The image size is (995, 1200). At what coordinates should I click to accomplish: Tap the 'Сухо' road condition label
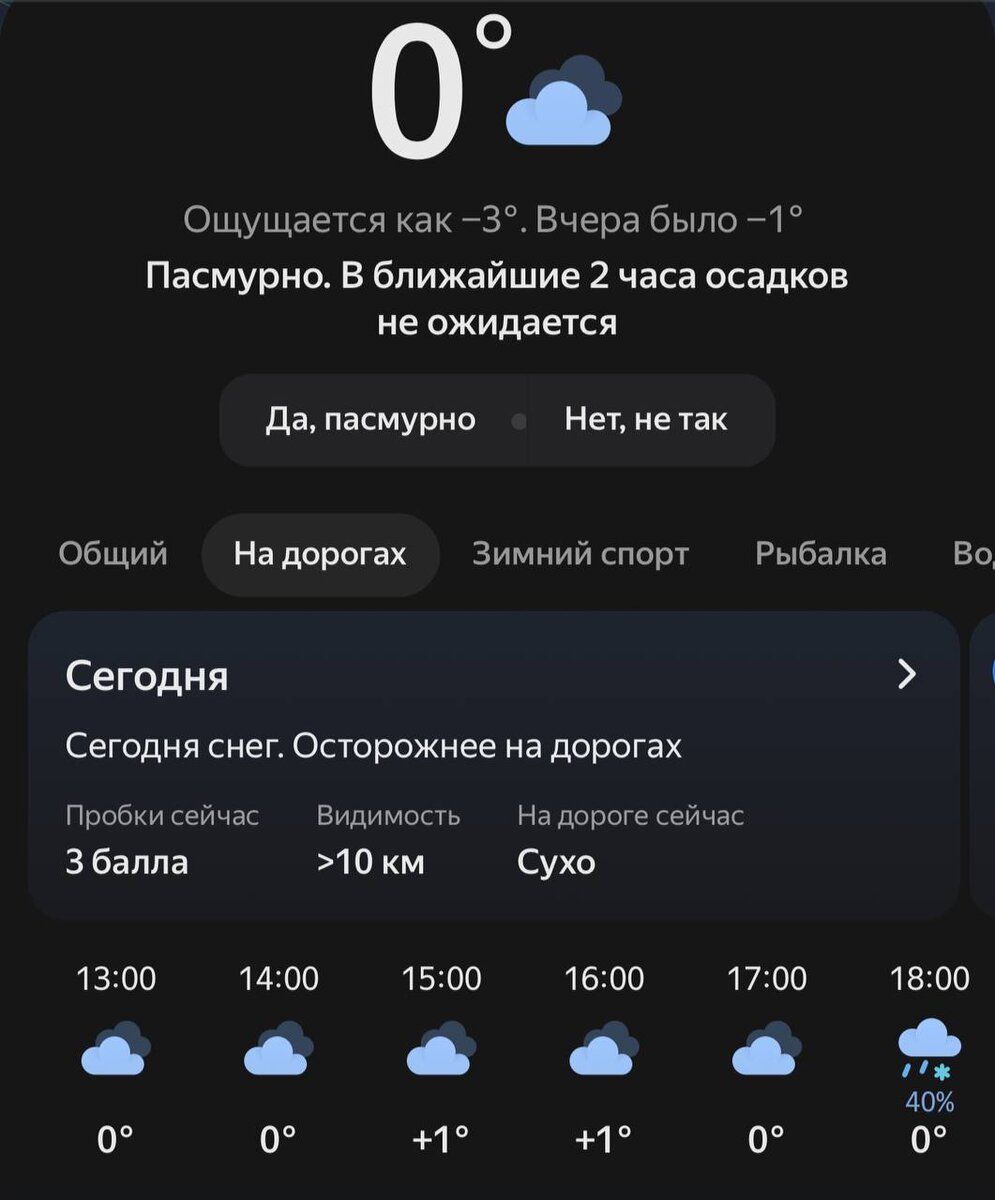(x=556, y=861)
